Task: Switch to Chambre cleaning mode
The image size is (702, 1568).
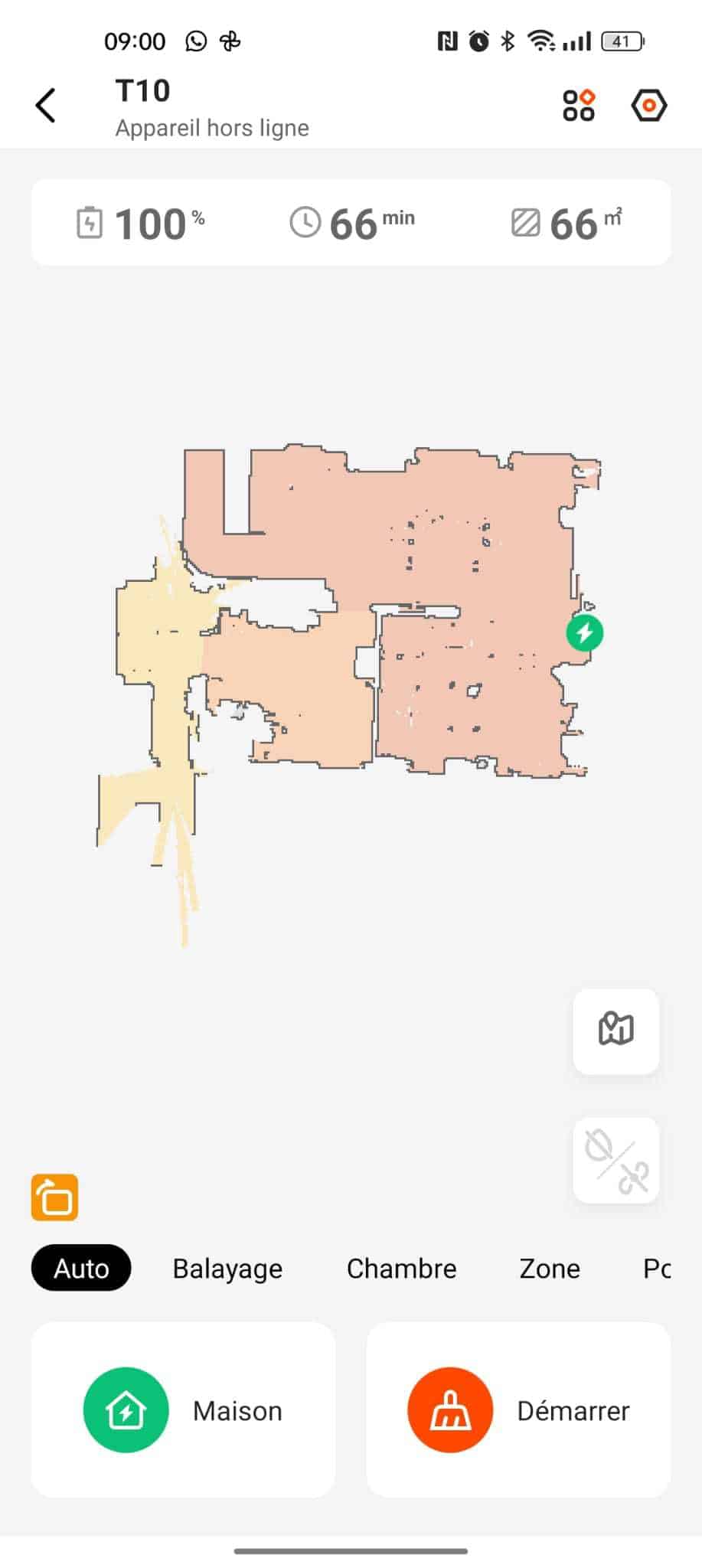Action: click(x=401, y=1268)
